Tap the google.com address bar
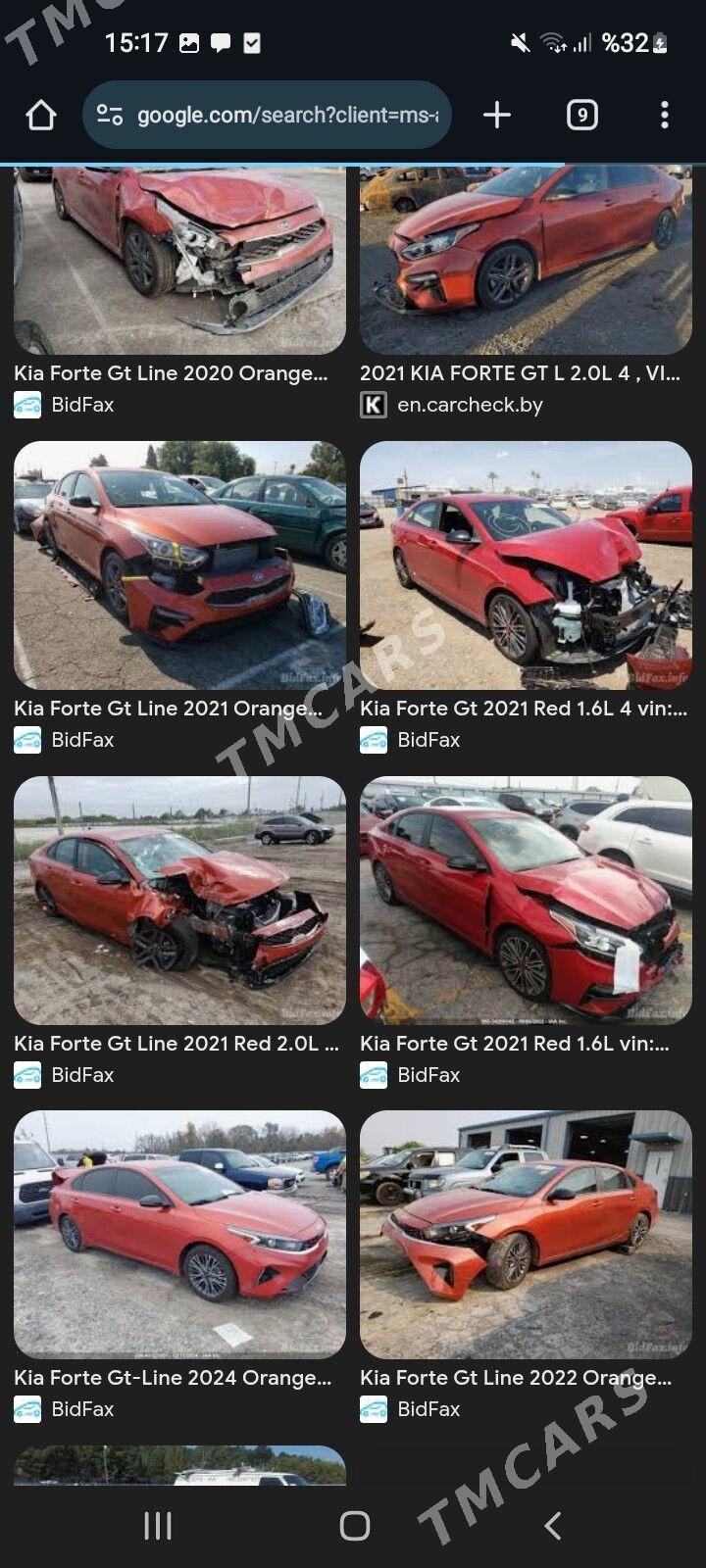Viewport: 706px width, 1568px height. point(267,116)
